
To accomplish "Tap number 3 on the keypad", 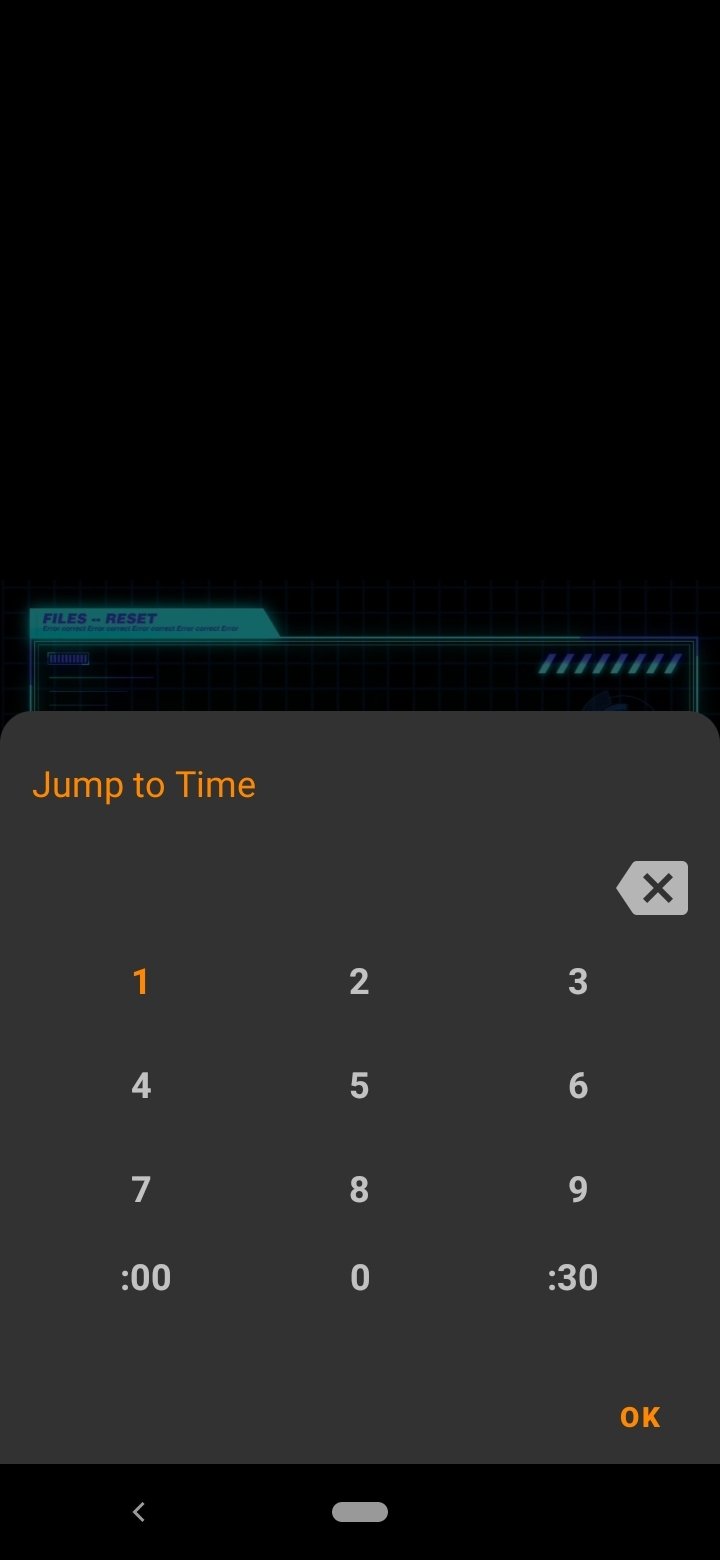I will pyautogui.click(x=578, y=981).
